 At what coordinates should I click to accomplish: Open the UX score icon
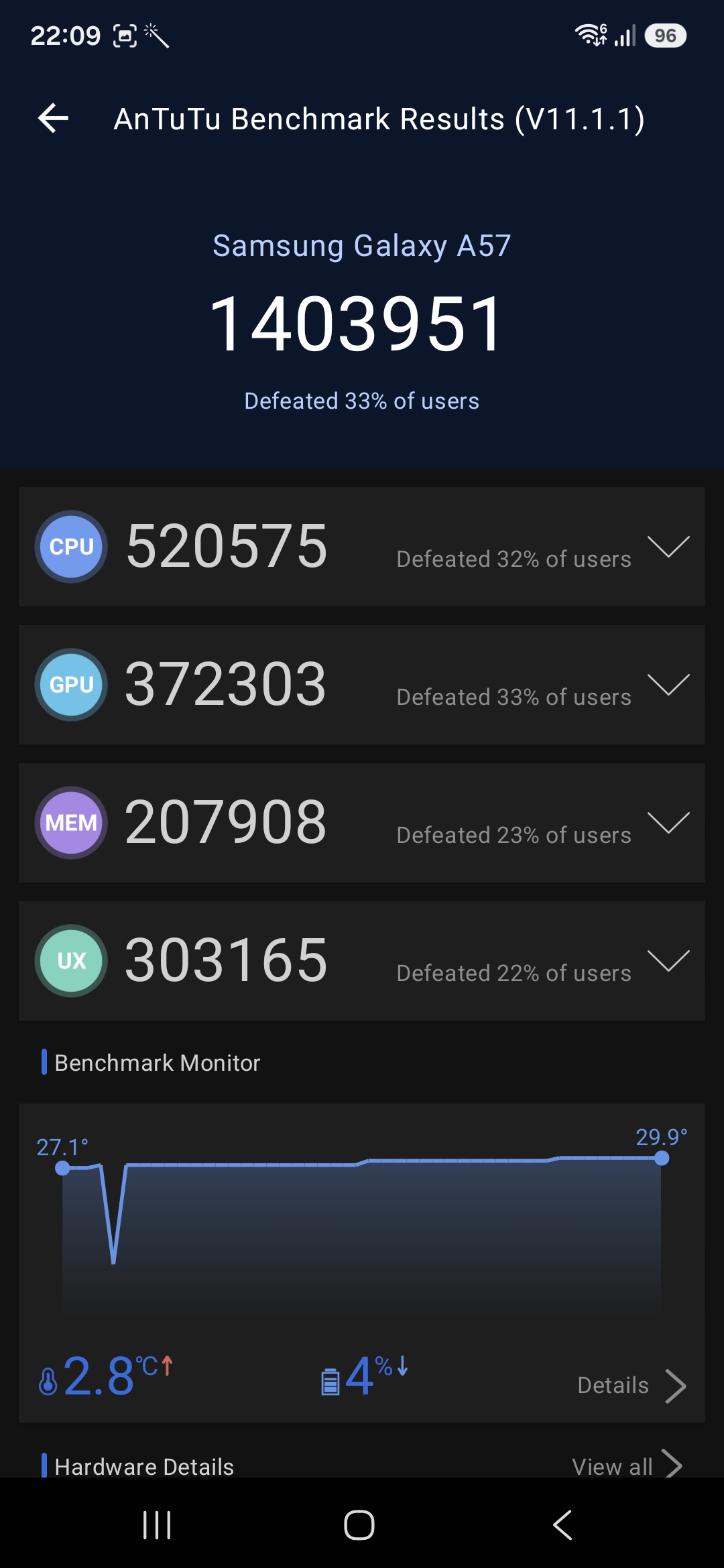click(70, 960)
